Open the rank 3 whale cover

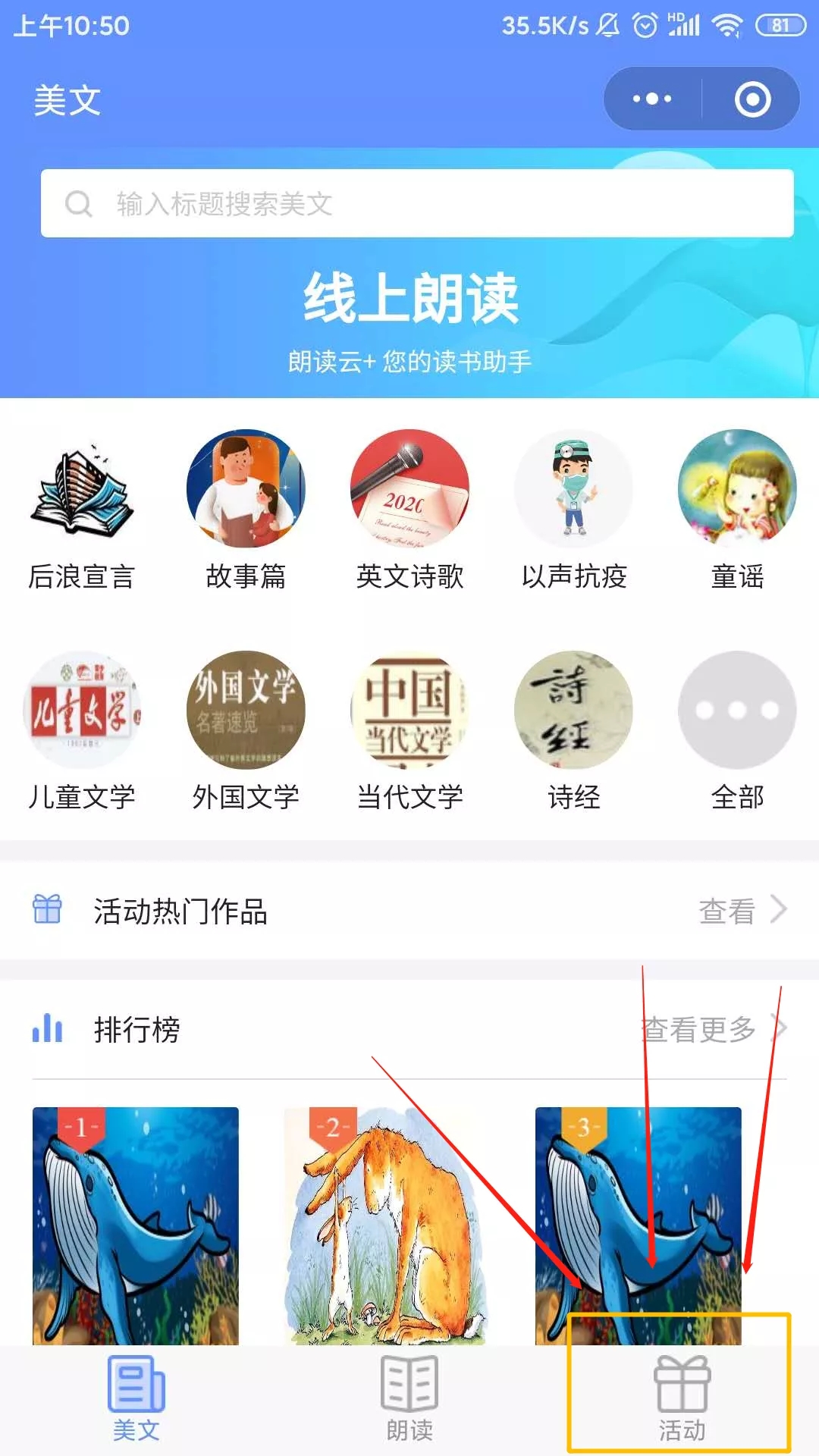pos(638,1225)
